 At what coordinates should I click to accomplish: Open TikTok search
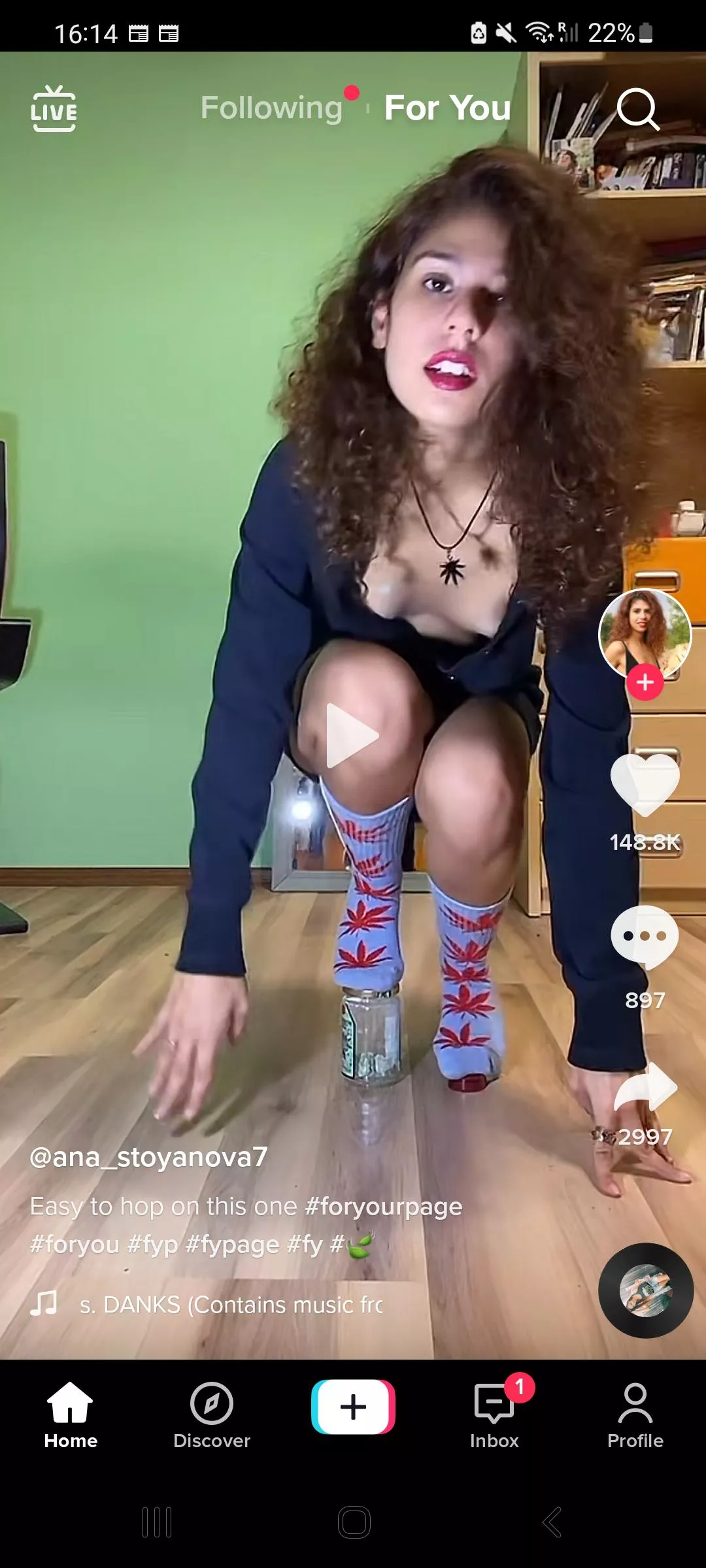pyautogui.click(x=637, y=109)
